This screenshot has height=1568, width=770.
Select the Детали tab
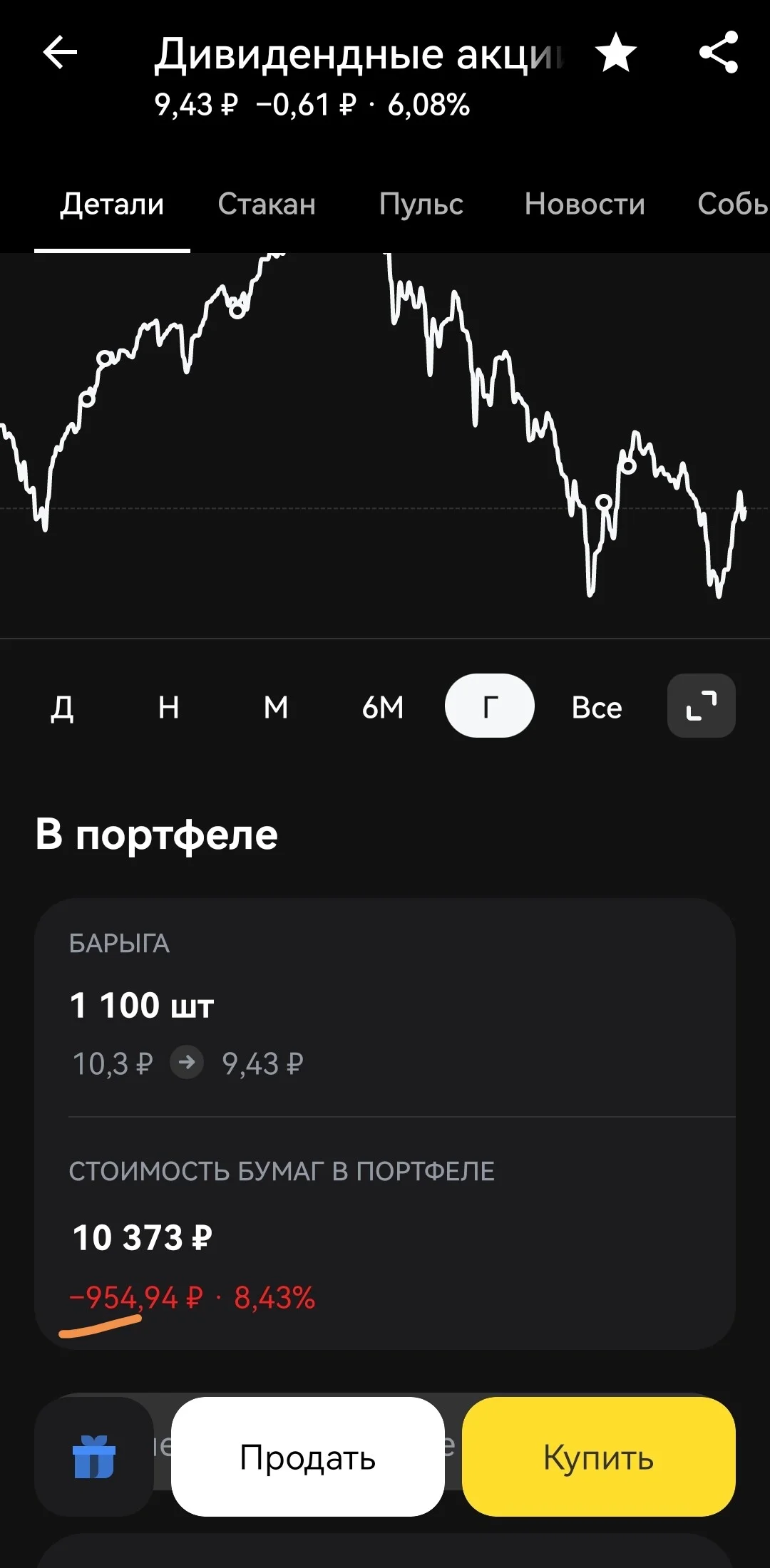(112, 205)
